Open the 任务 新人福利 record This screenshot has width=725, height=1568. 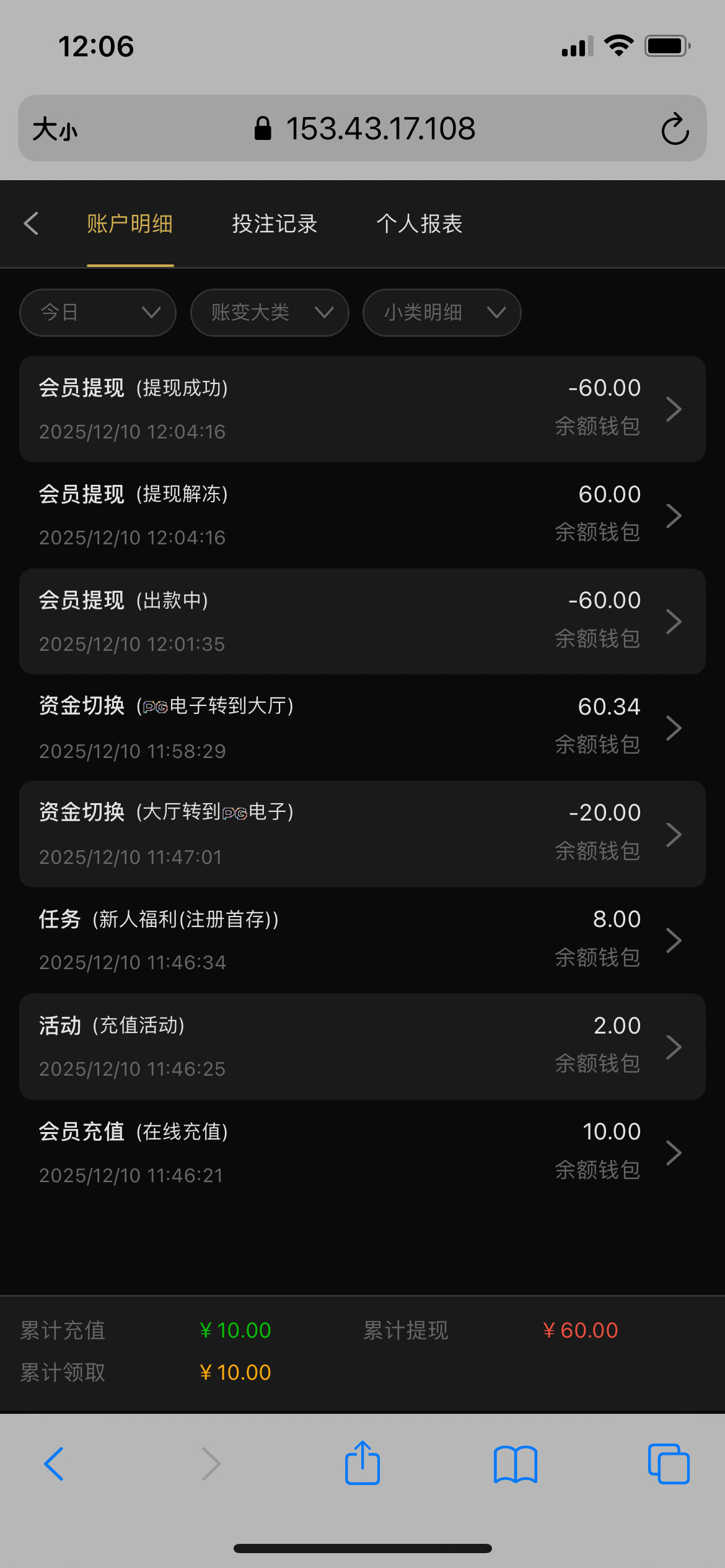[x=362, y=940]
